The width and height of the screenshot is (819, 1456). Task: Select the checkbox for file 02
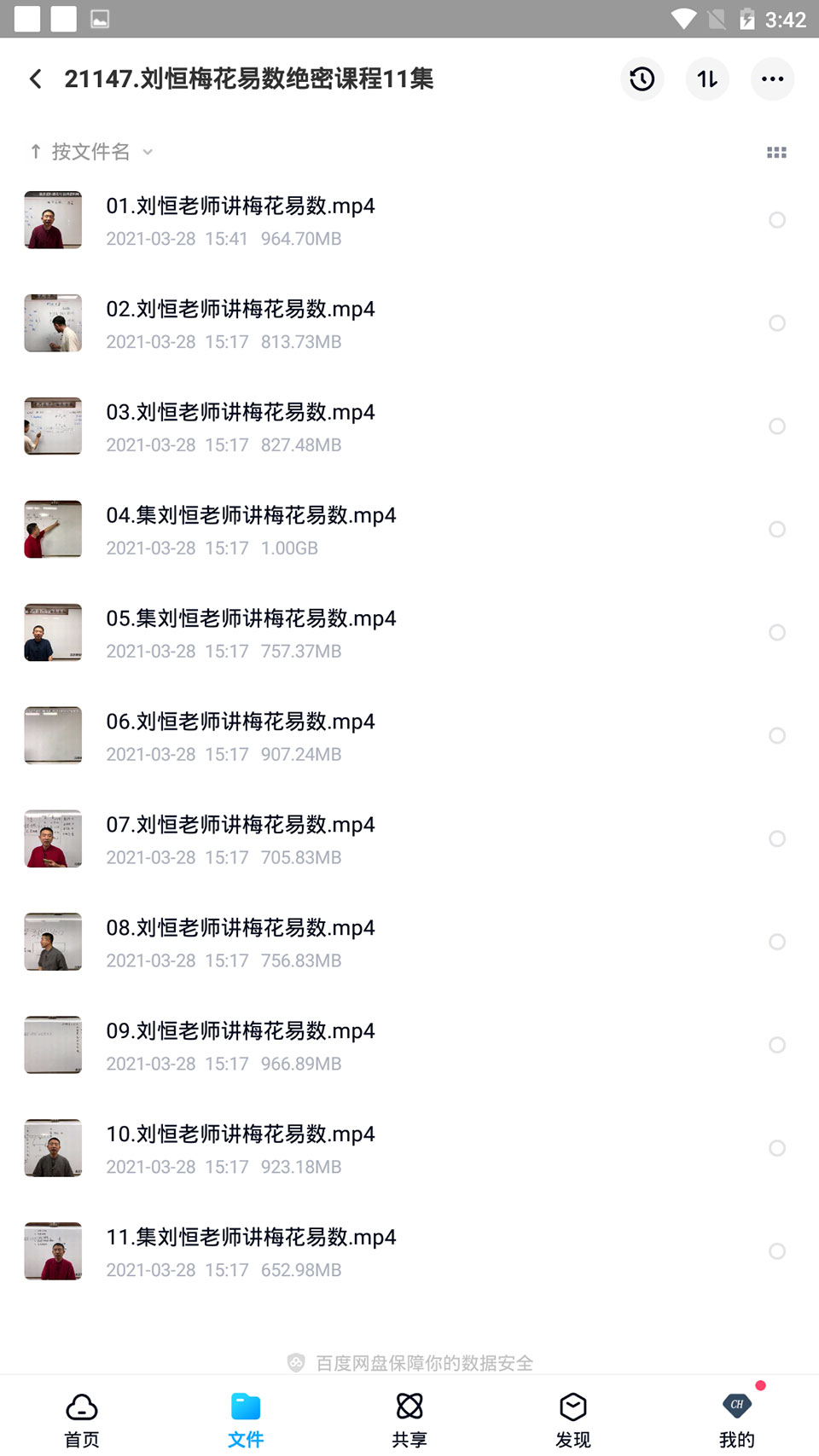[x=776, y=323]
